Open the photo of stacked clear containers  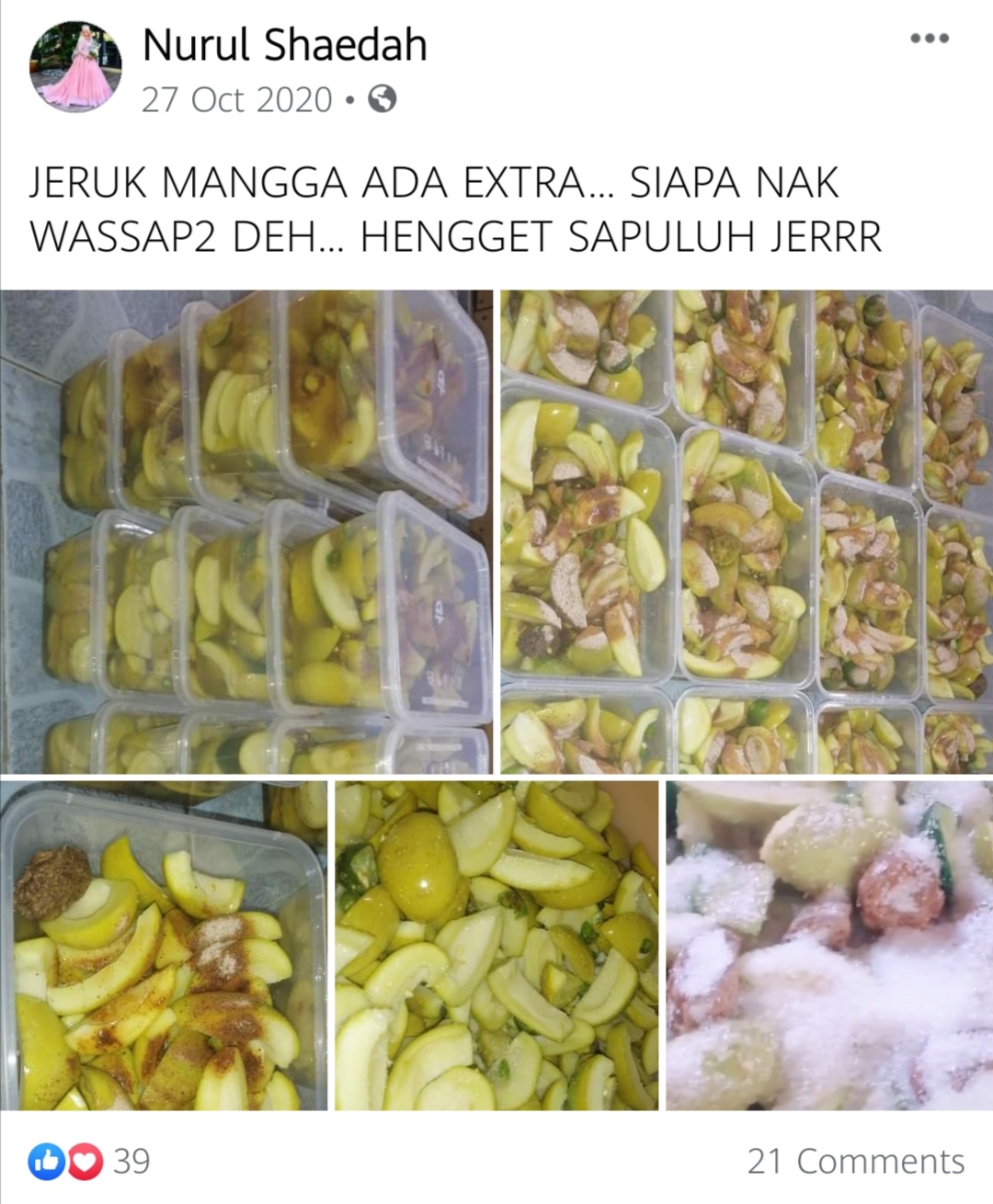coord(246,531)
